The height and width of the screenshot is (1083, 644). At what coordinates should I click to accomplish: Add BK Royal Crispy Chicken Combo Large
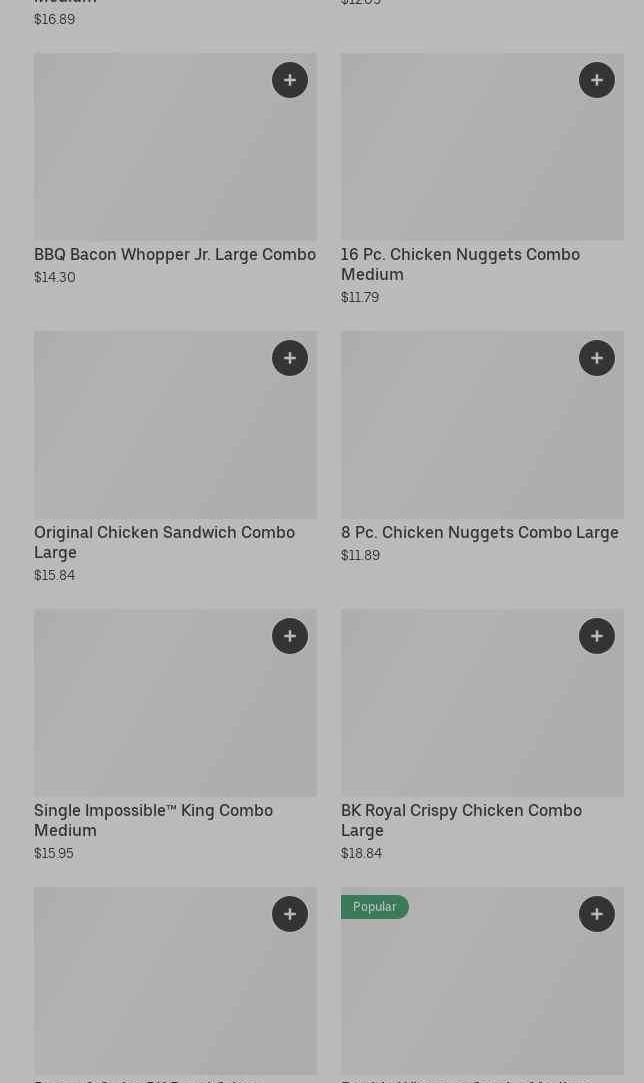coord(597,636)
